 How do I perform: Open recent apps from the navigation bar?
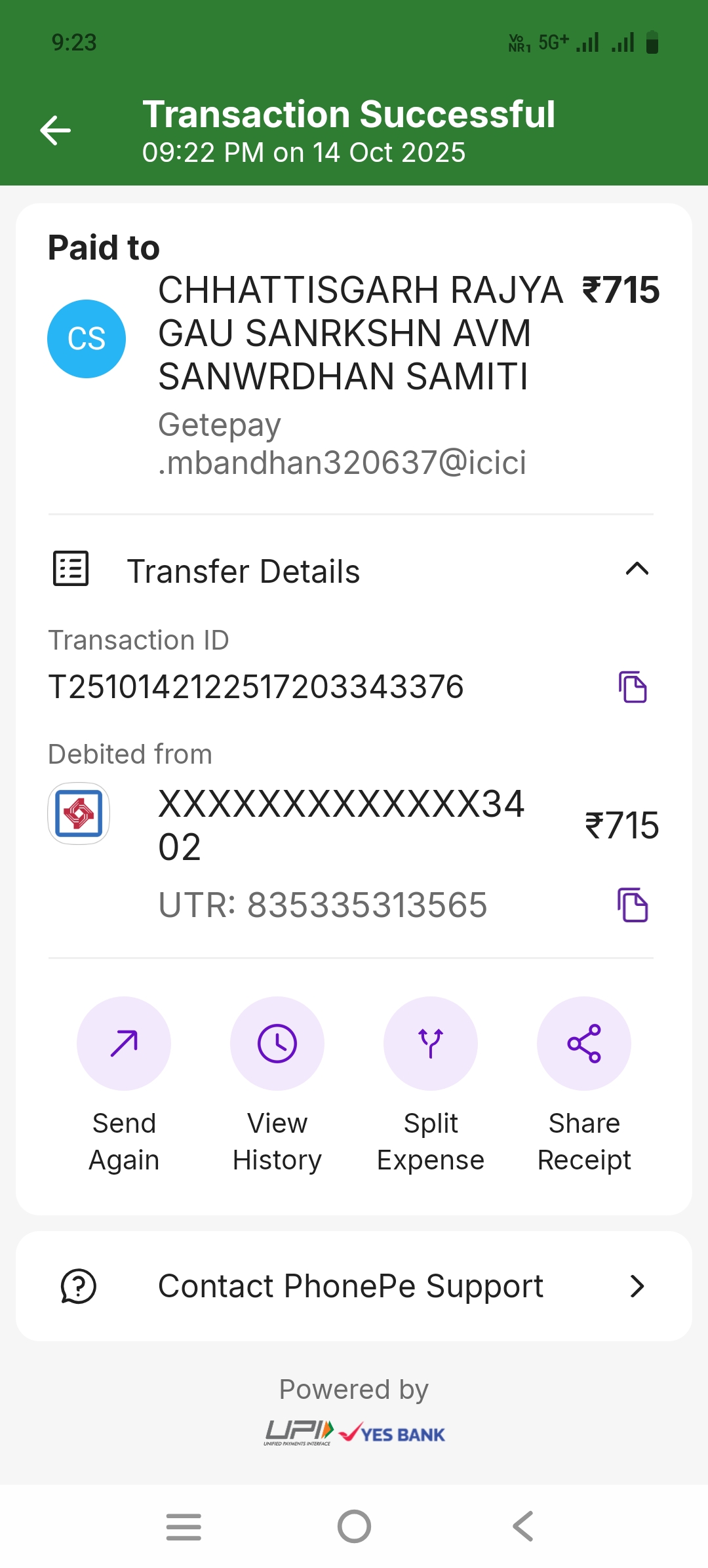click(x=184, y=1527)
